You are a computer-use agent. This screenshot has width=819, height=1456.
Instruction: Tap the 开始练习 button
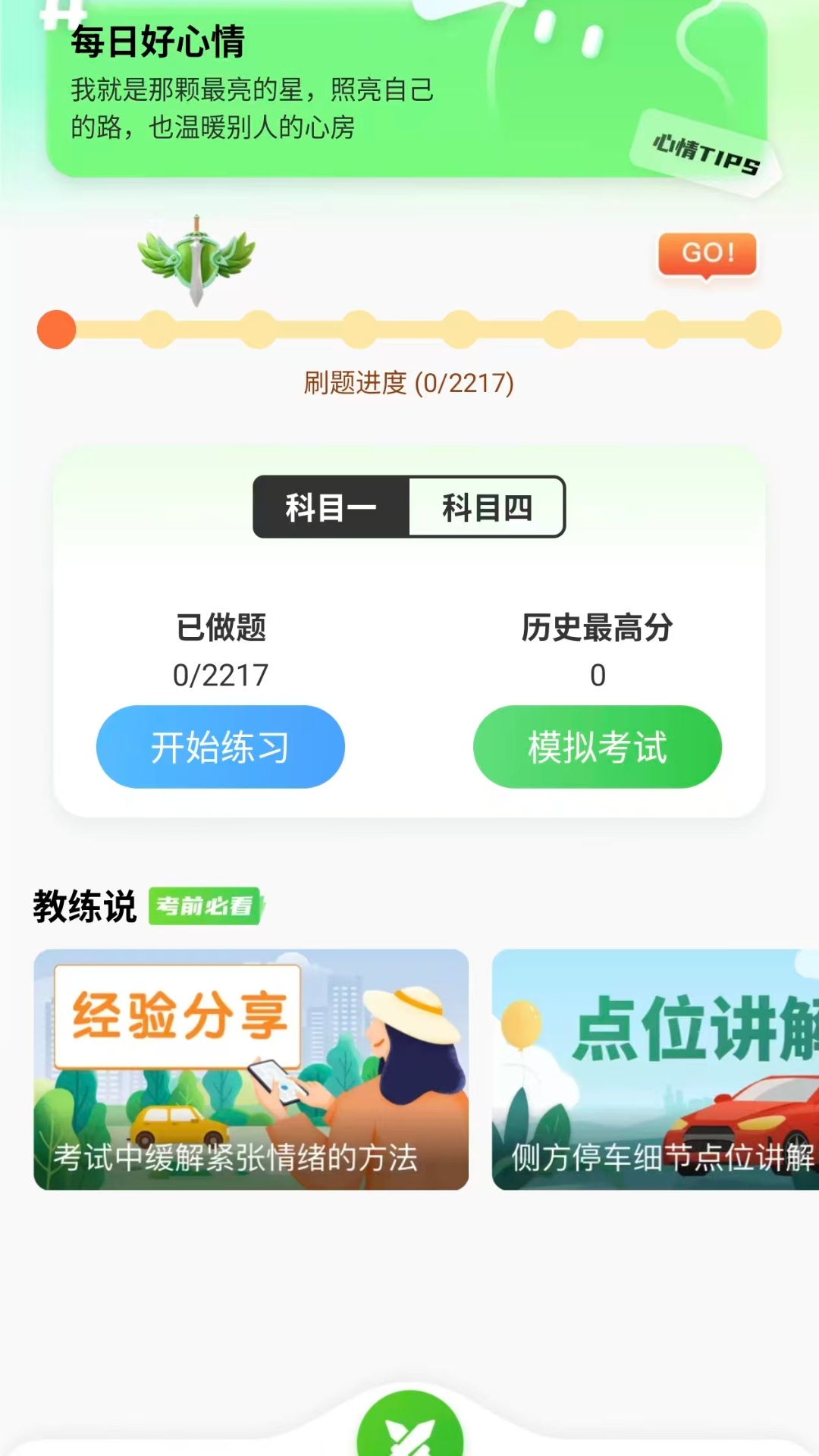(220, 747)
